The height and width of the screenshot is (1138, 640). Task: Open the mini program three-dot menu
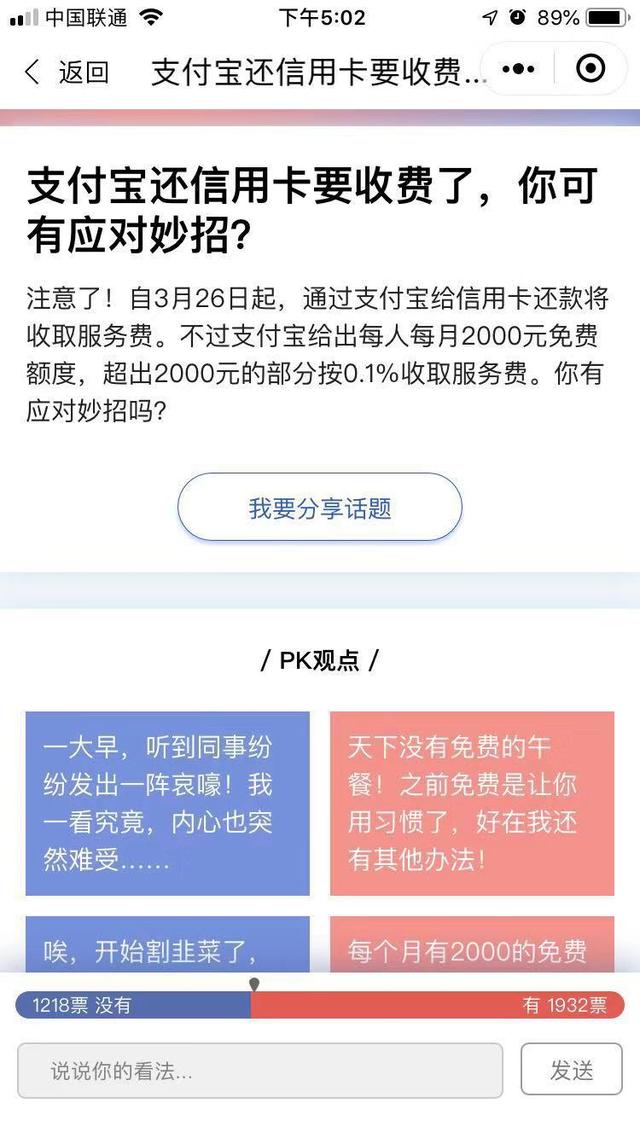518,70
